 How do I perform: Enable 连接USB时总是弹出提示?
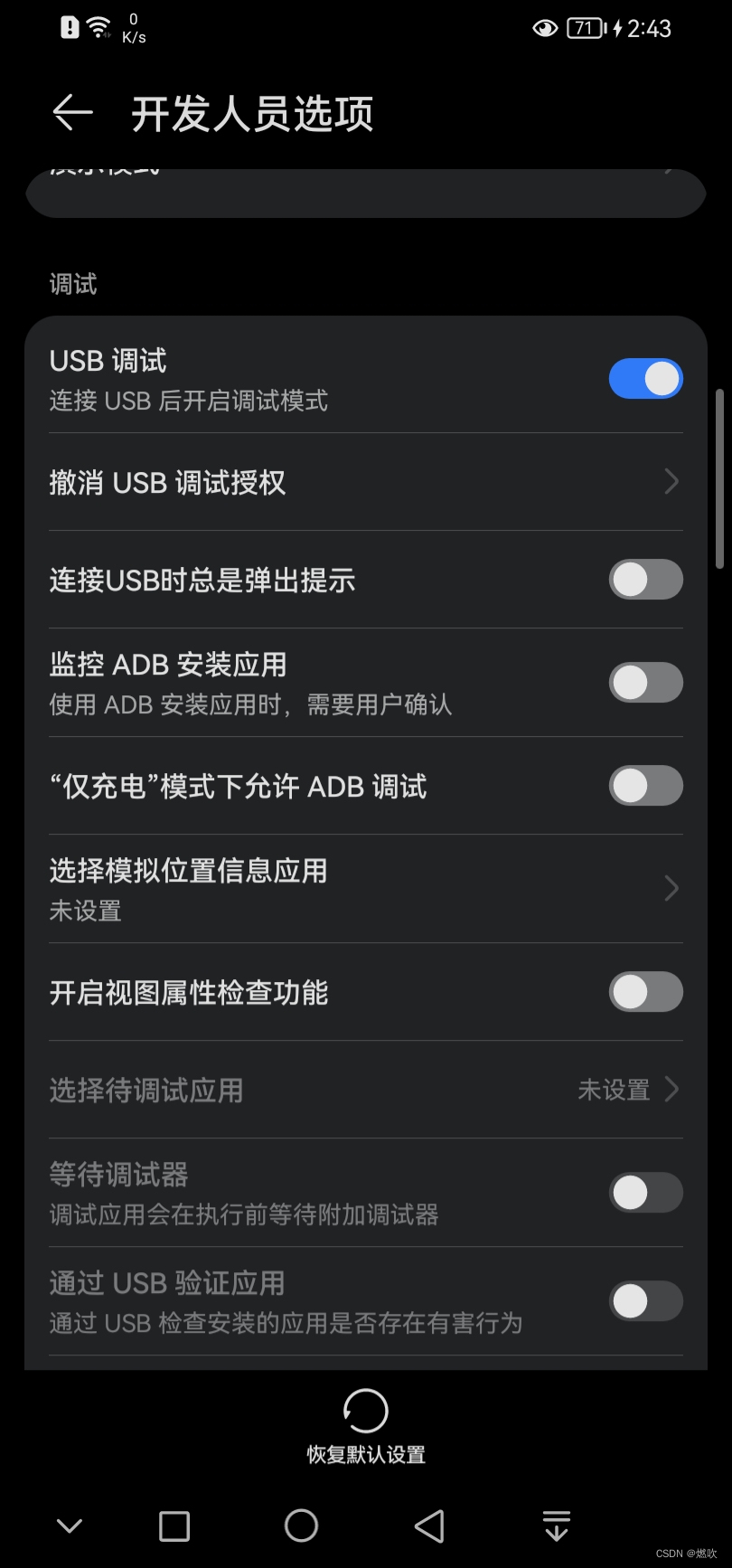645,579
